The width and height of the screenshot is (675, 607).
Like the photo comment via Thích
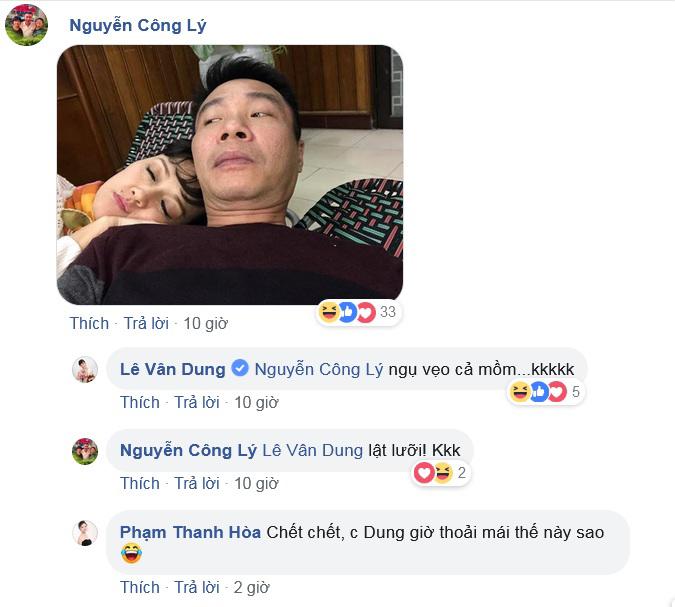pyautogui.click(x=89, y=323)
